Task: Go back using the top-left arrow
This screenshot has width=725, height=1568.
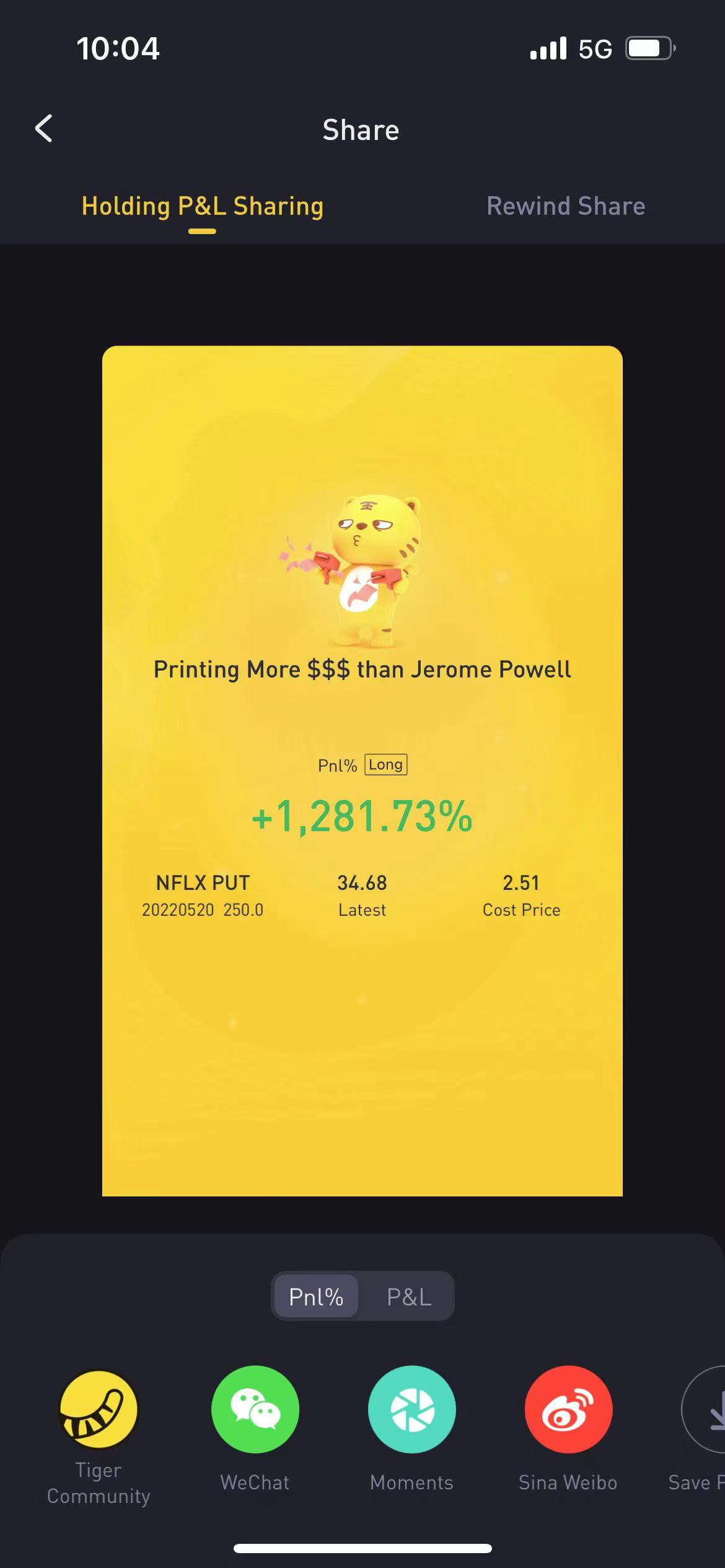Action: [x=43, y=129]
